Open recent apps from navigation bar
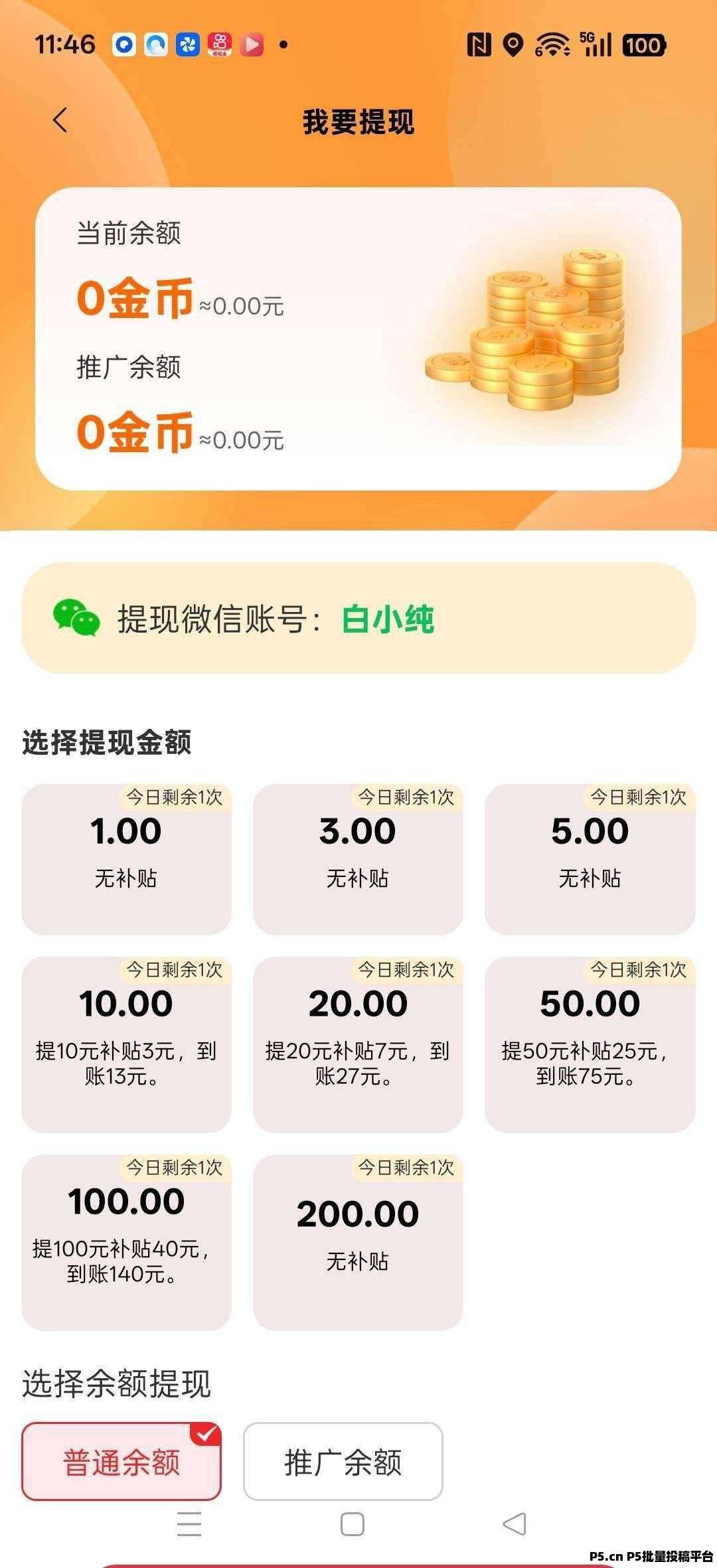The height and width of the screenshot is (1568, 717). click(x=189, y=1524)
